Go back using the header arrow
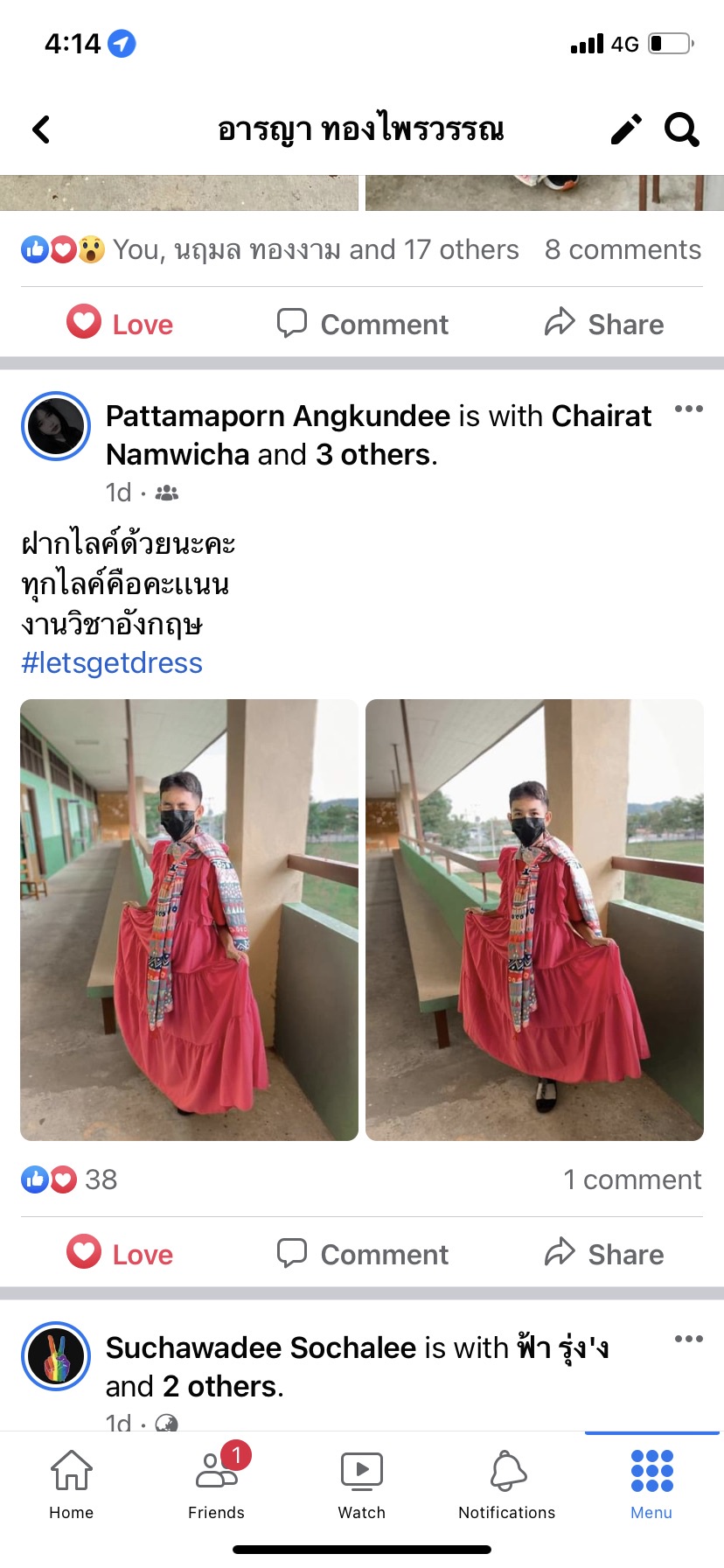The height and width of the screenshot is (1568, 724). (x=41, y=129)
